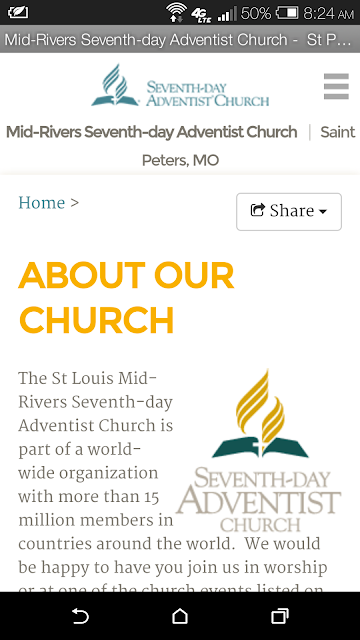Open the hamburger navigation menu
Screen dimensions: 360x640
tap(336, 87)
